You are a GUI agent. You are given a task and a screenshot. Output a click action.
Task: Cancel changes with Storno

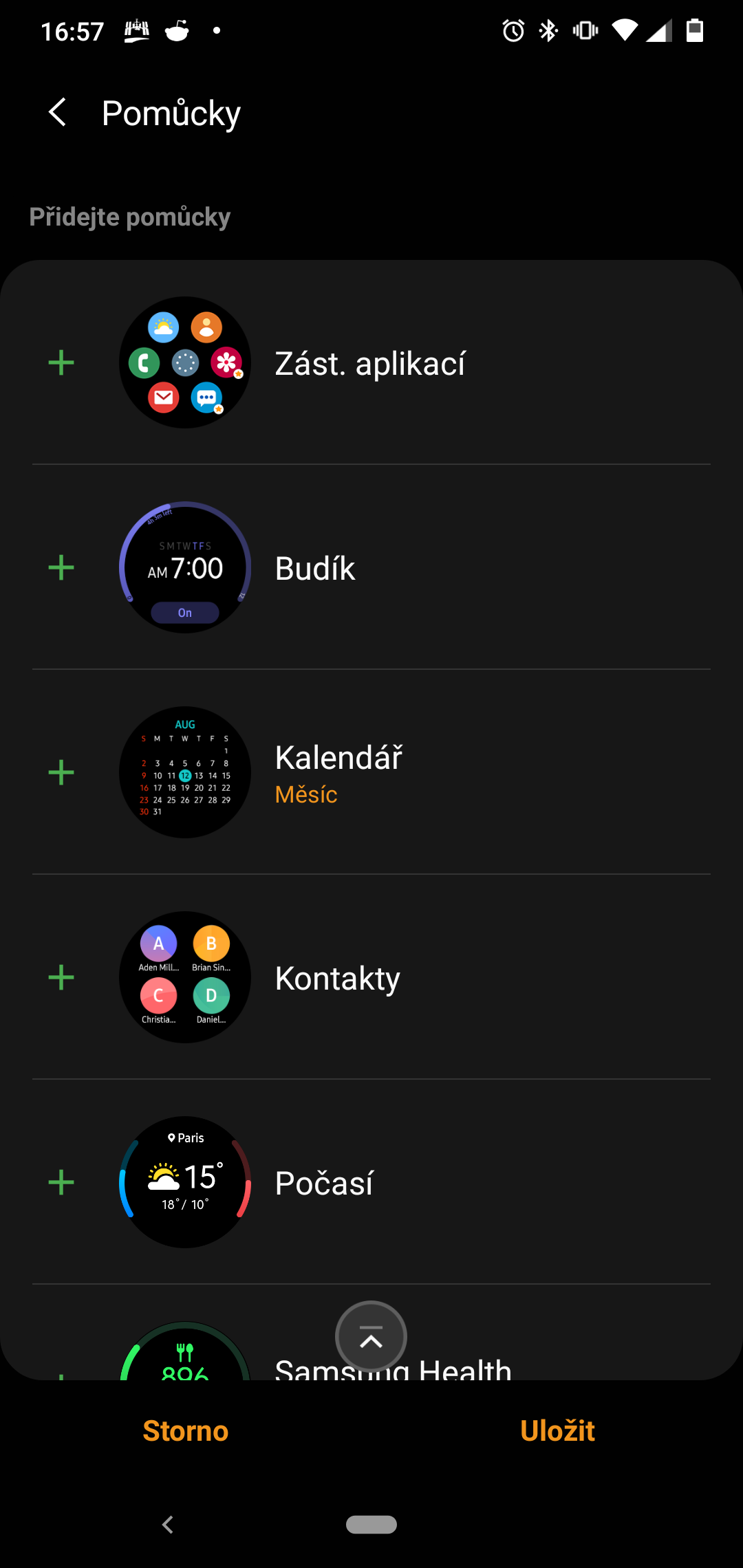185,1430
